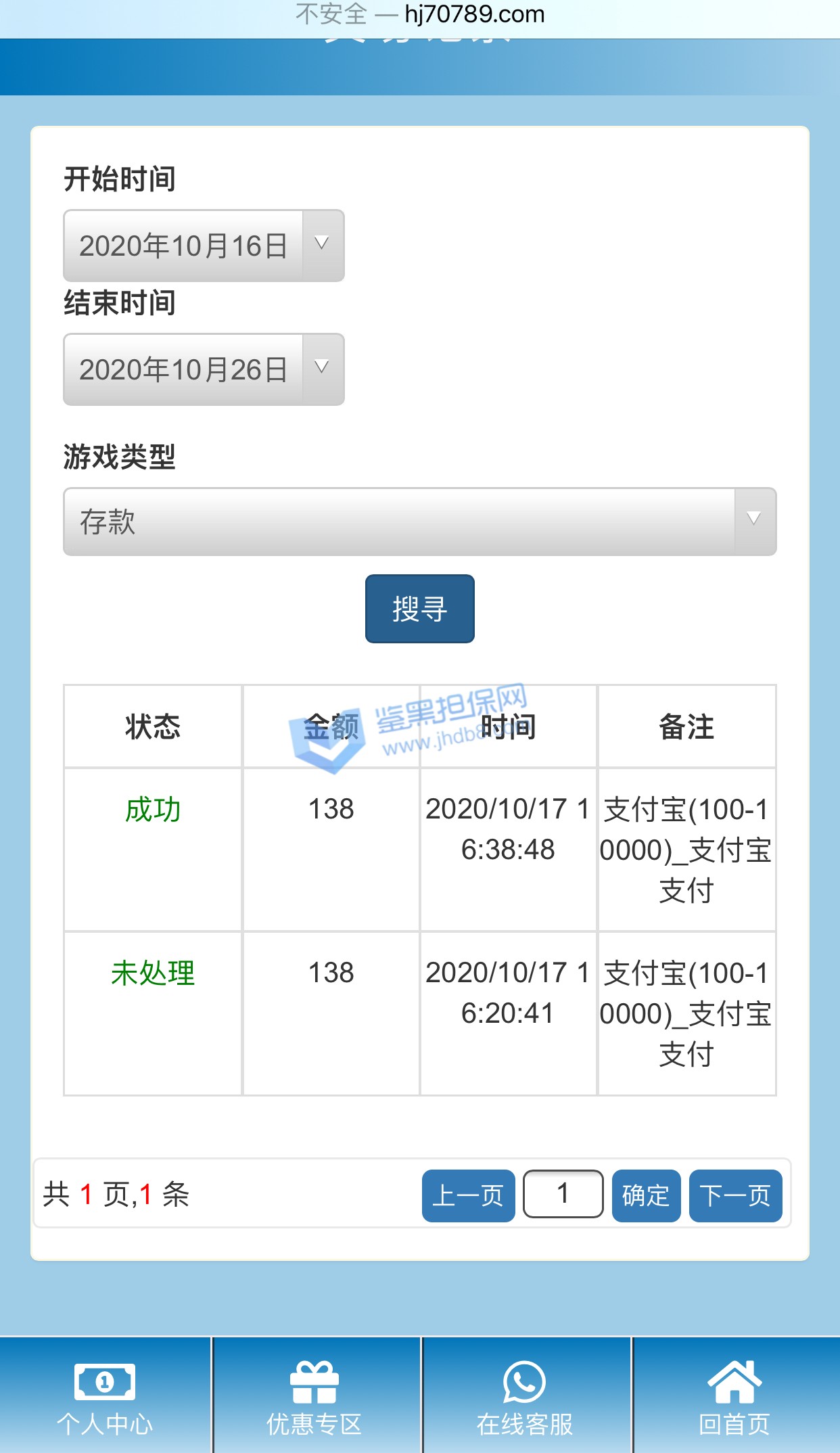Open the 结束时间 end date picker
Image resolution: width=840 pixels, height=1453 pixels.
[203, 369]
